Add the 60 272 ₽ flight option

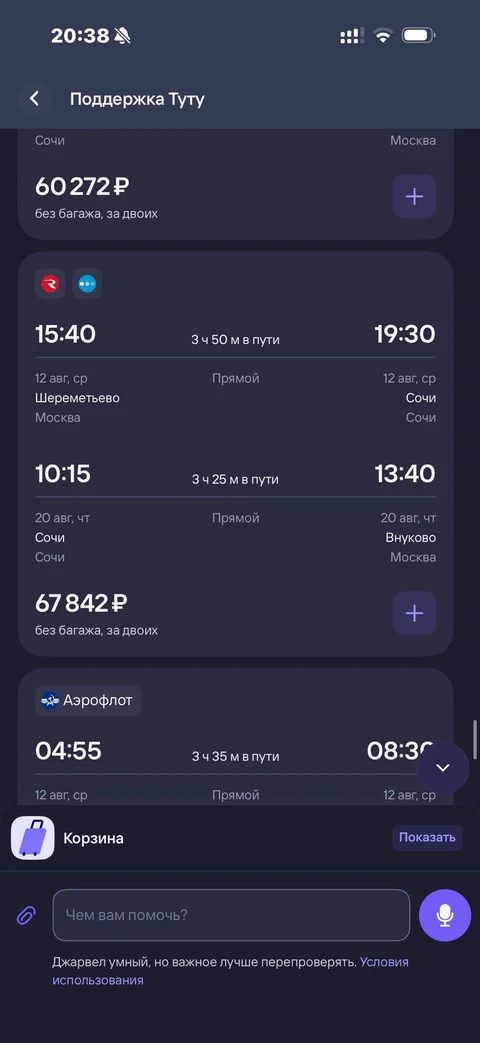(x=414, y=196)
